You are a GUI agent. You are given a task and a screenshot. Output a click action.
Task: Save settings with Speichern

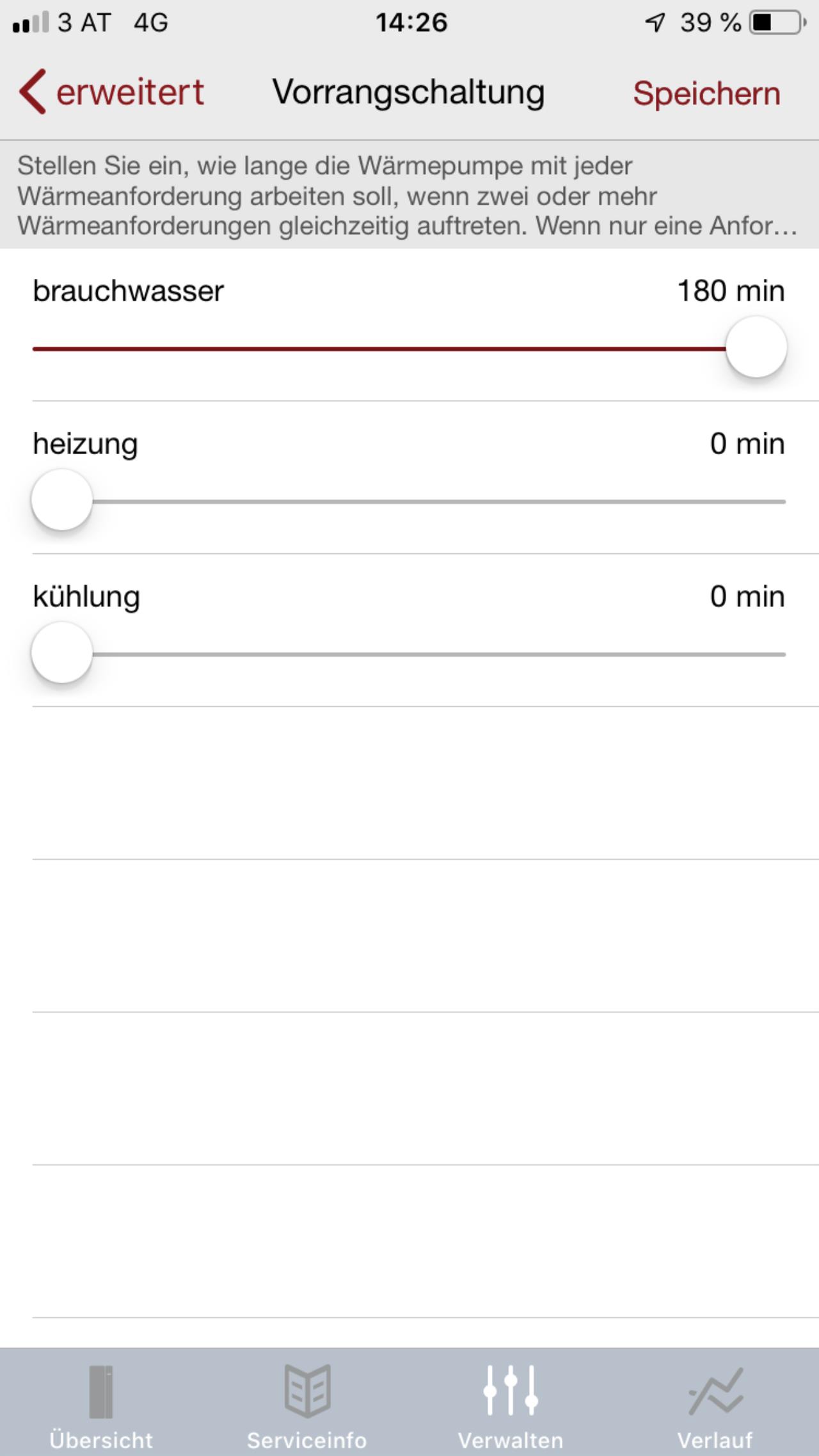[x=707, y=93]
